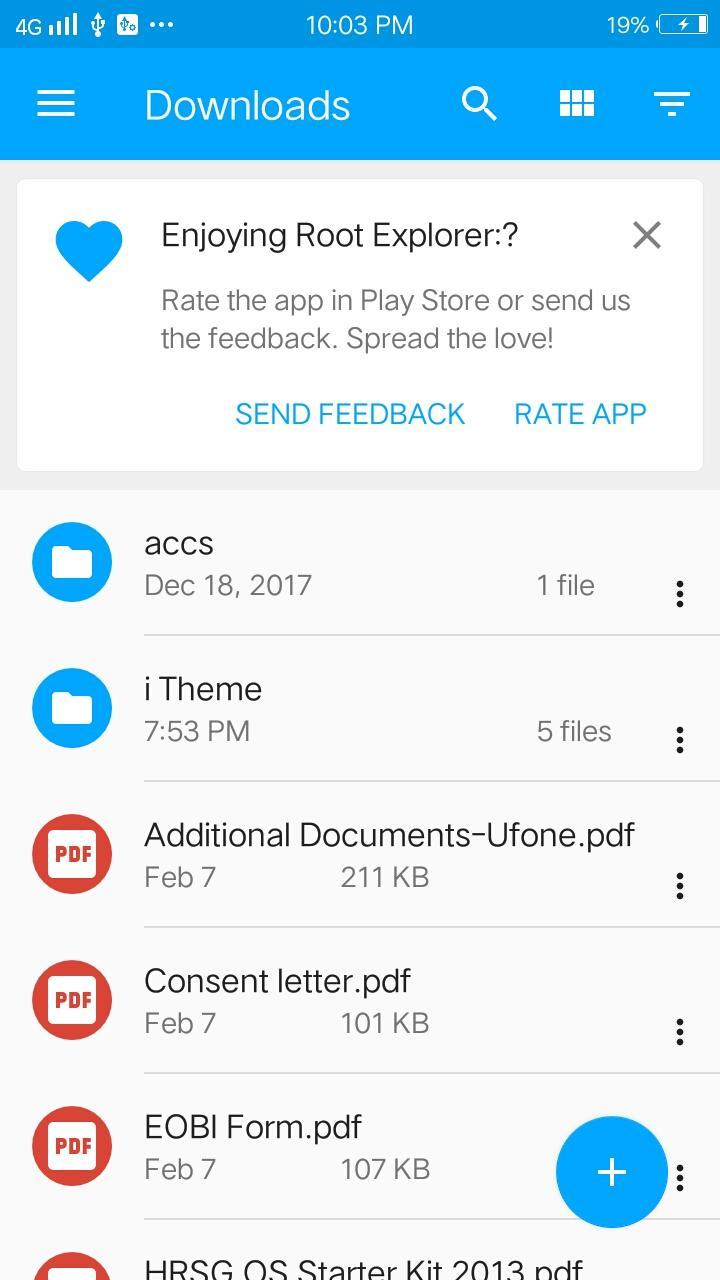
Task: Open the sort and filter options
Action: tap(671, 103)
